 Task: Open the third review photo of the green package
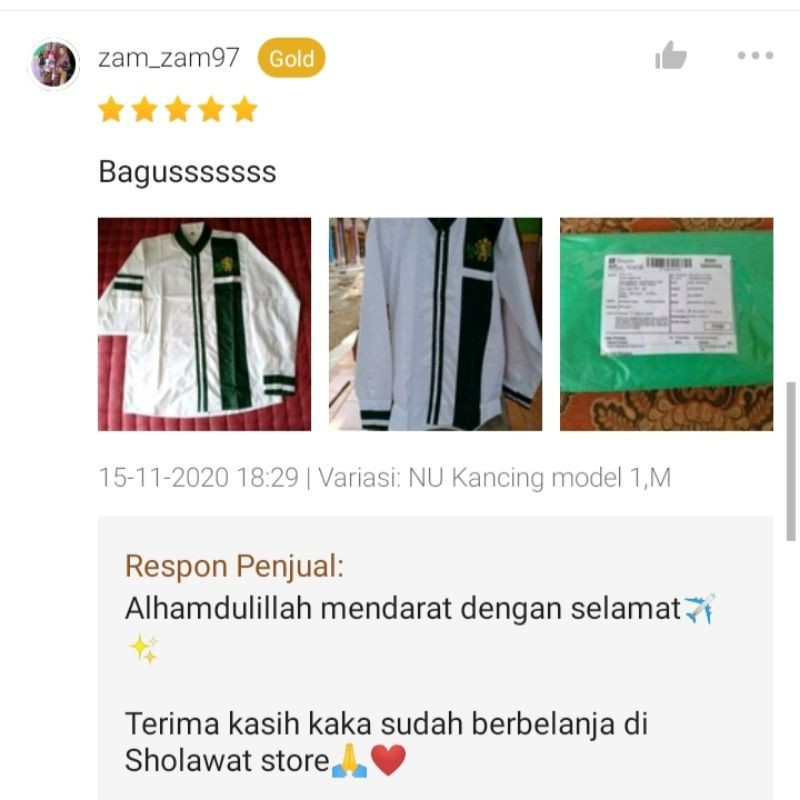point(666,324)
